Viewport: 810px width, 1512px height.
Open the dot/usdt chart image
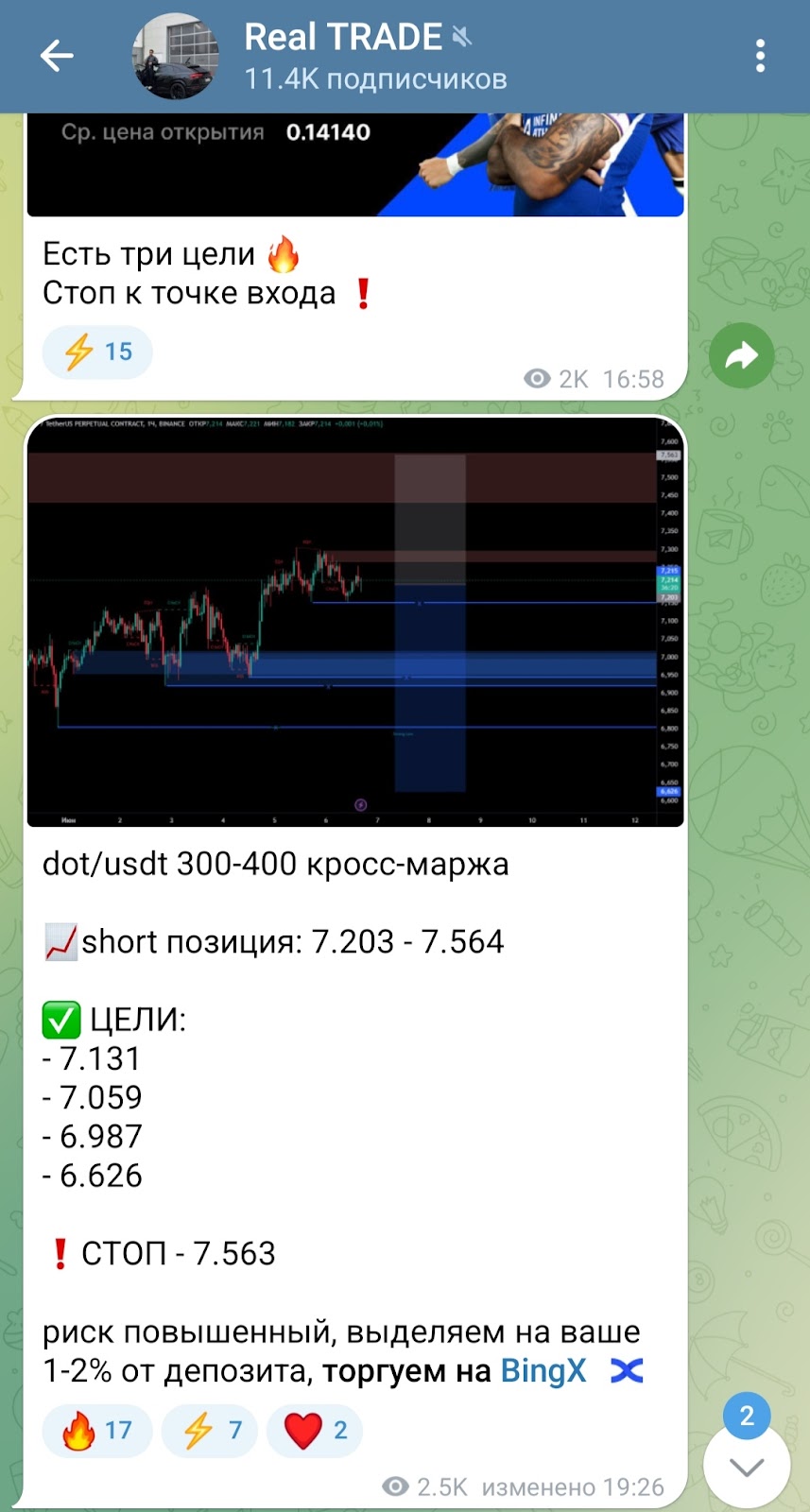click(354, 622)
